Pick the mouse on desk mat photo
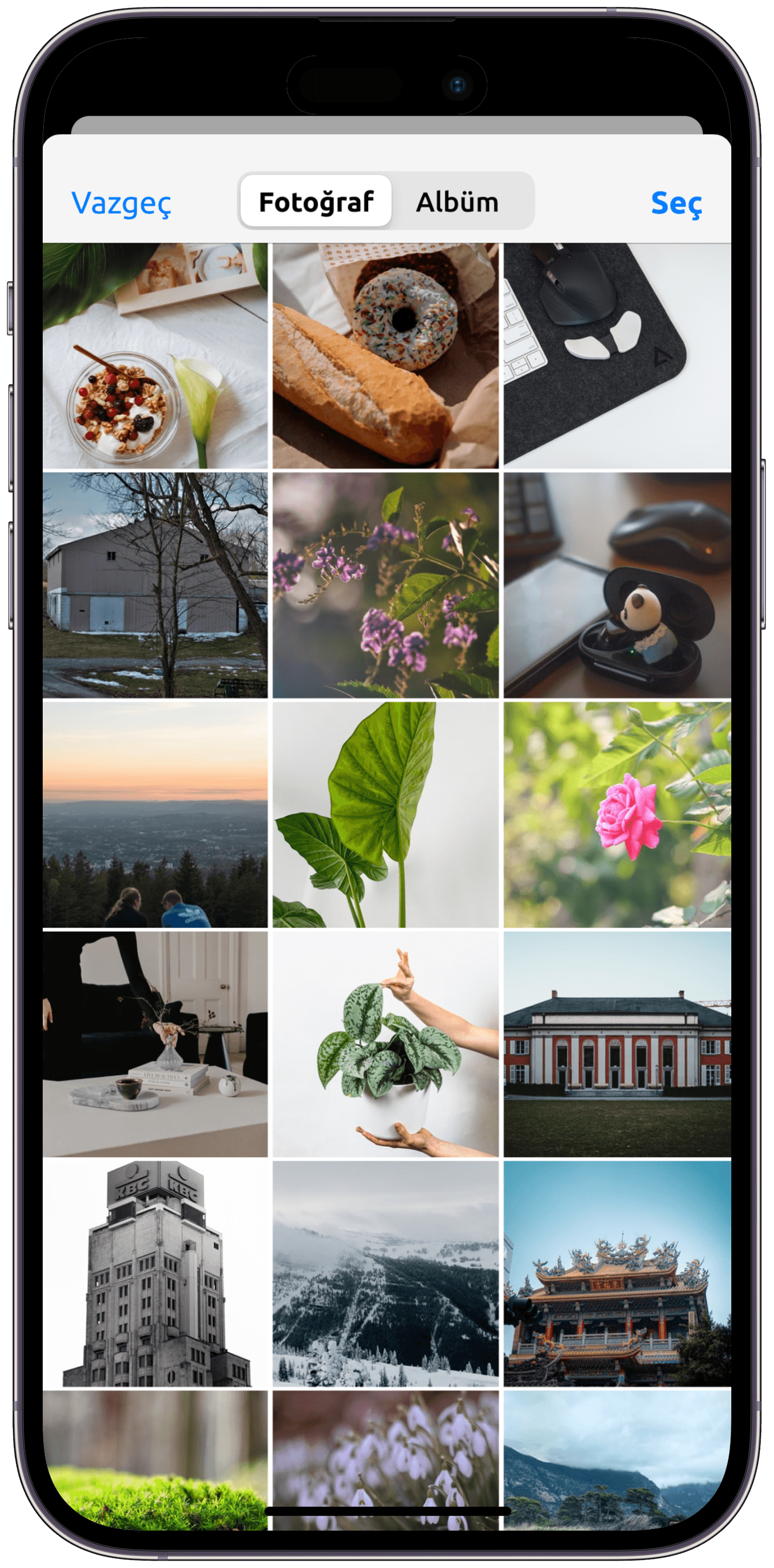This screenshot has height=1568, width=774. coord(617,356)
